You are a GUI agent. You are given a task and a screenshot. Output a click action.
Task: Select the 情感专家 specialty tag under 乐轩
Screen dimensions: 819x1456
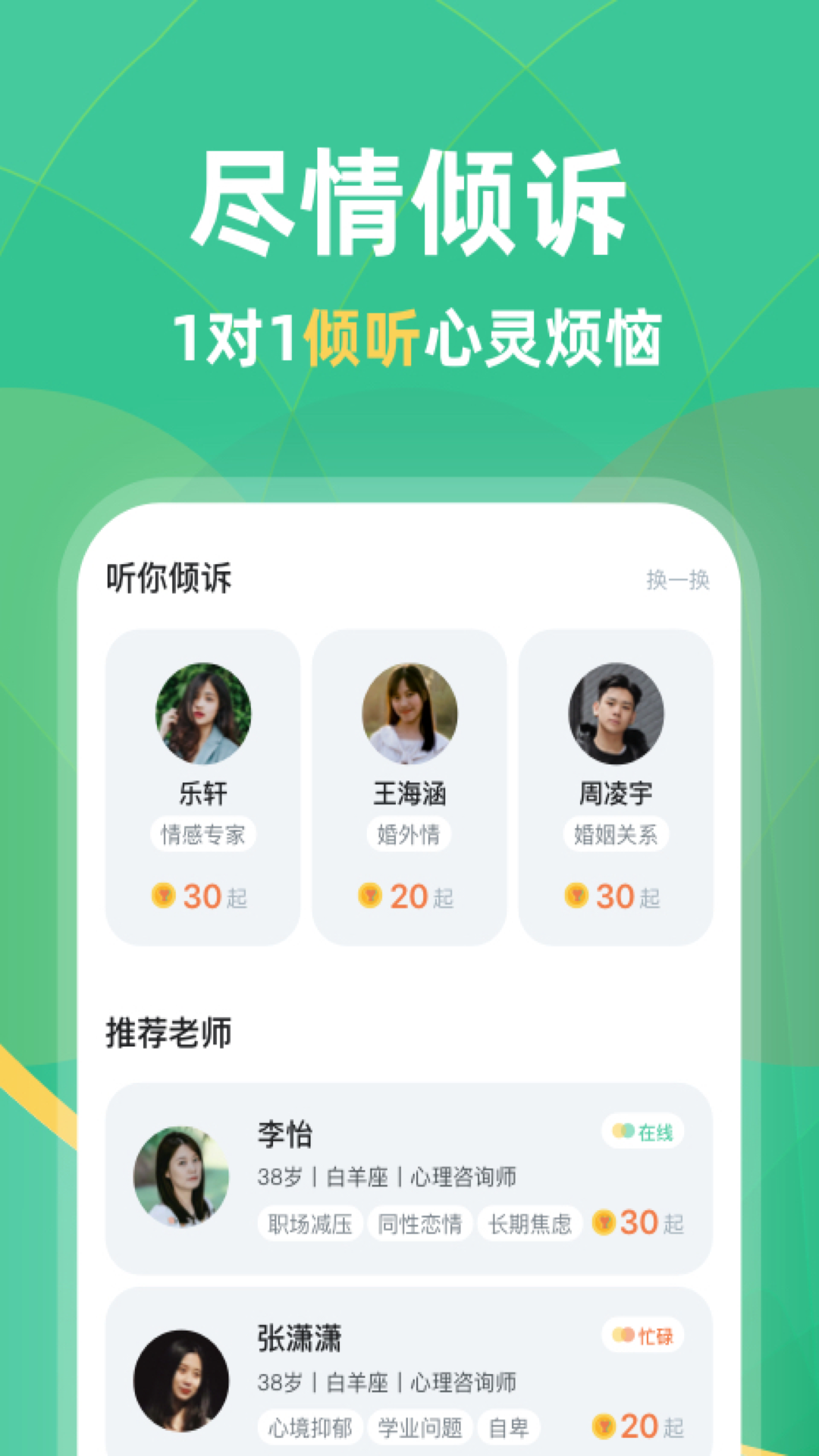(203, 836)
